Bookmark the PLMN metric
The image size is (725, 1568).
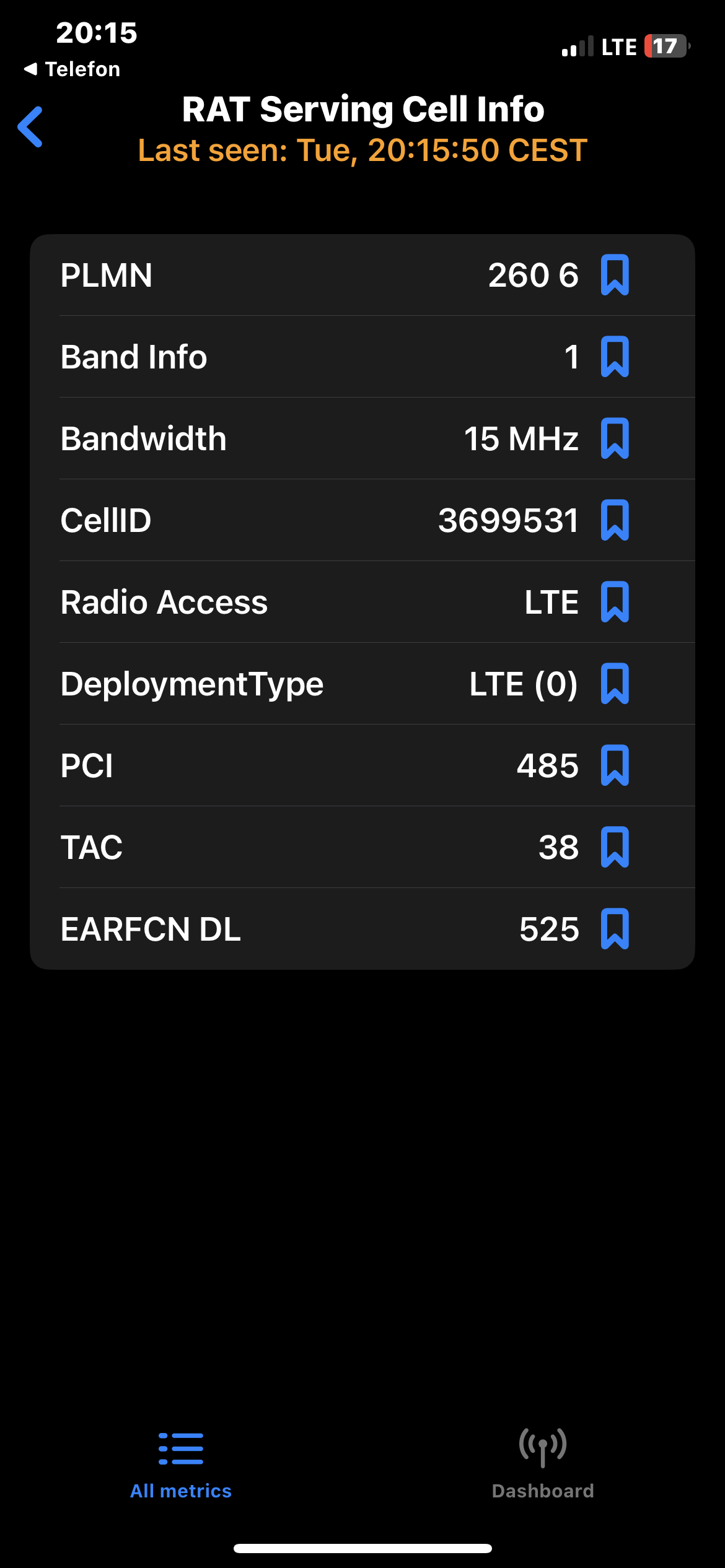pos(615,275)
